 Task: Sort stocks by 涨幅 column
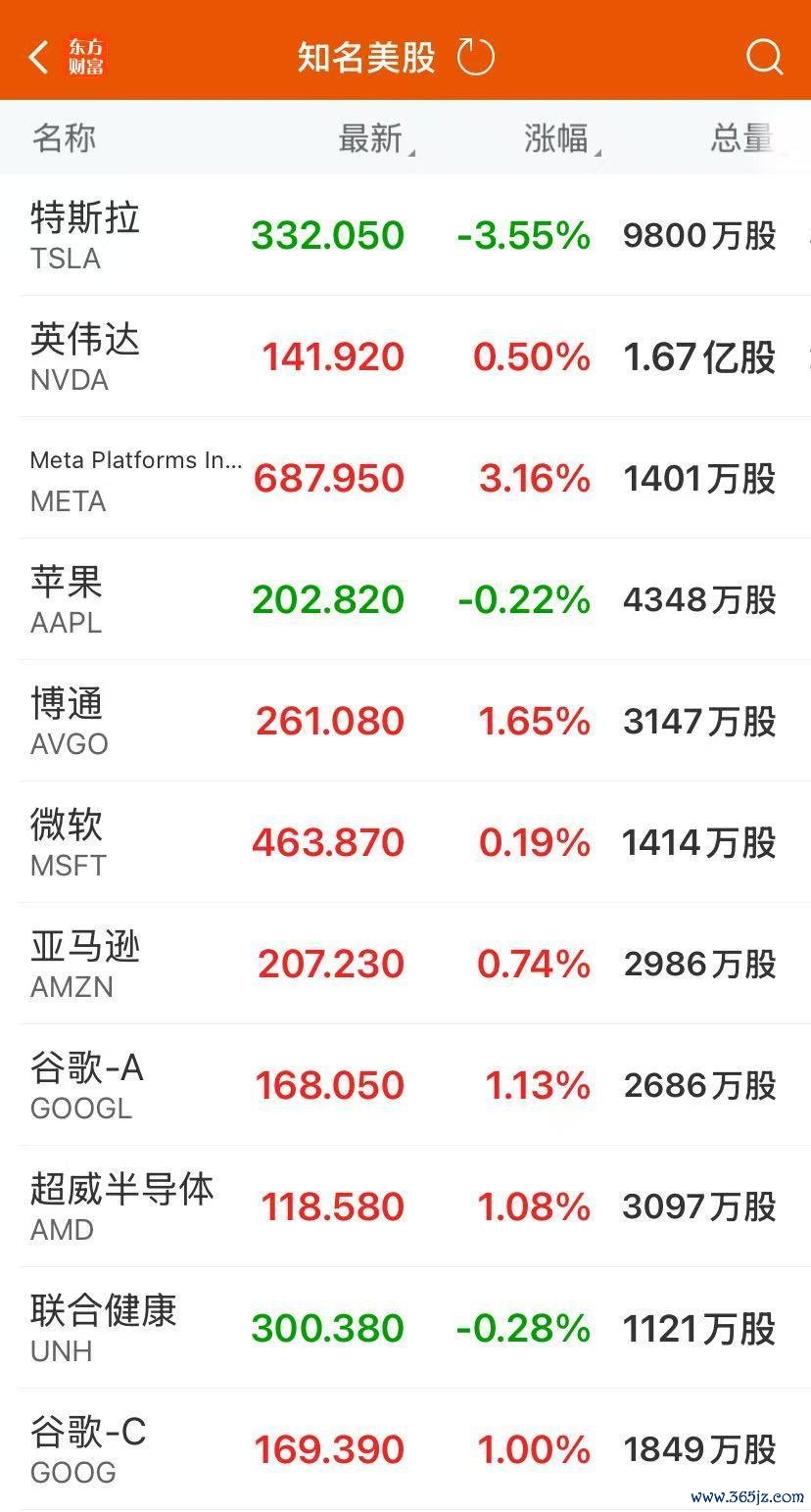pyautogui.click(x=558, y=139)
